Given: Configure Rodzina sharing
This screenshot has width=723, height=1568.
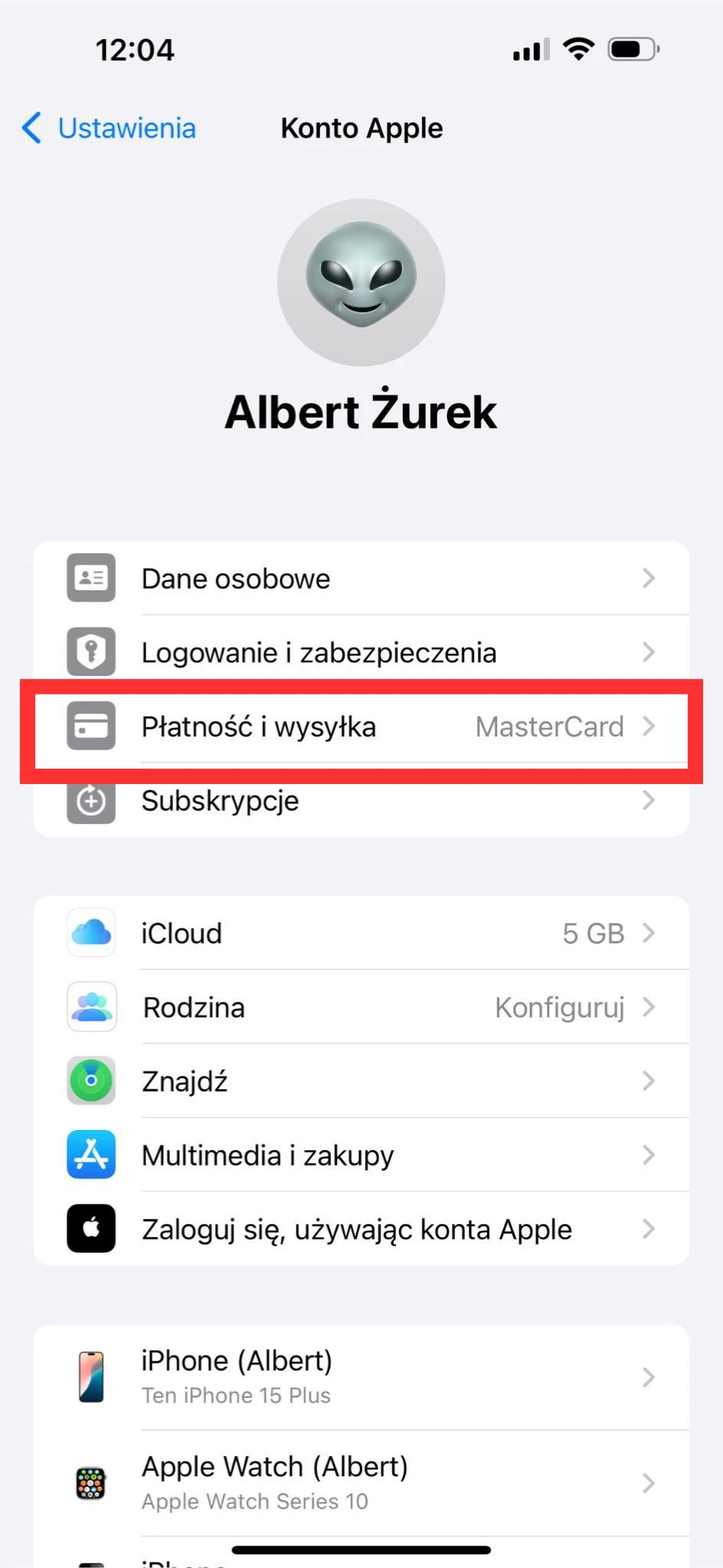Looking at the screenshot, I should click(x=361, y=1008).
